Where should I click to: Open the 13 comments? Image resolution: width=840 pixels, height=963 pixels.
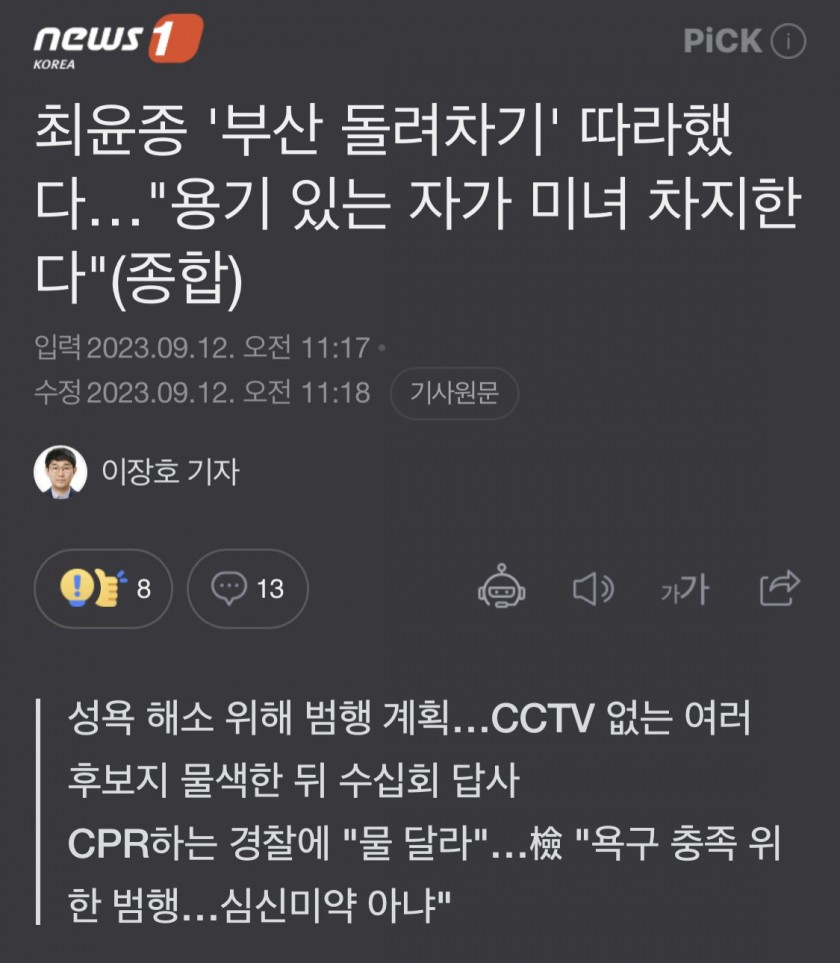tap(247, 588)
